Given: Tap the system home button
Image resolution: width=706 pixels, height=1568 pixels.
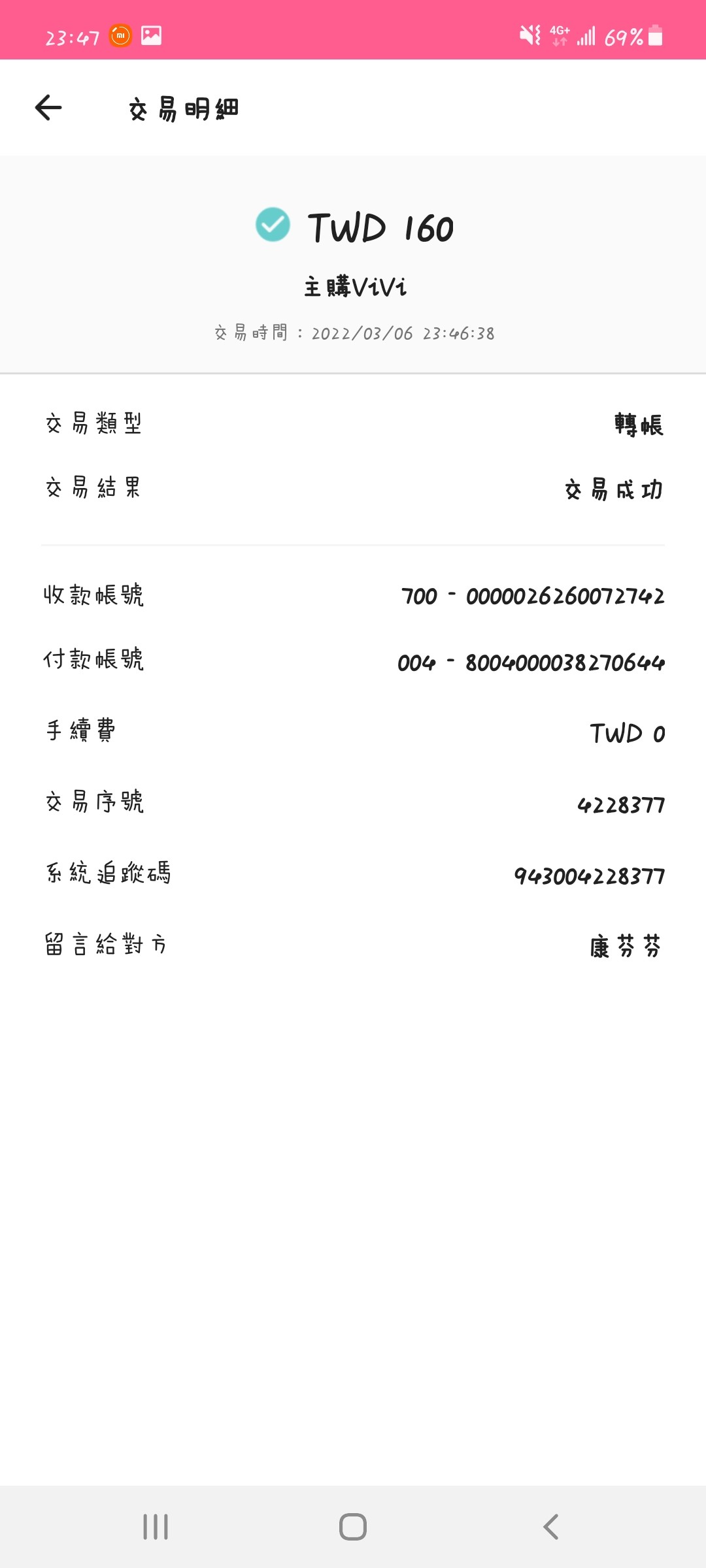Looking at the screenshot, I should click(353, 1527).
